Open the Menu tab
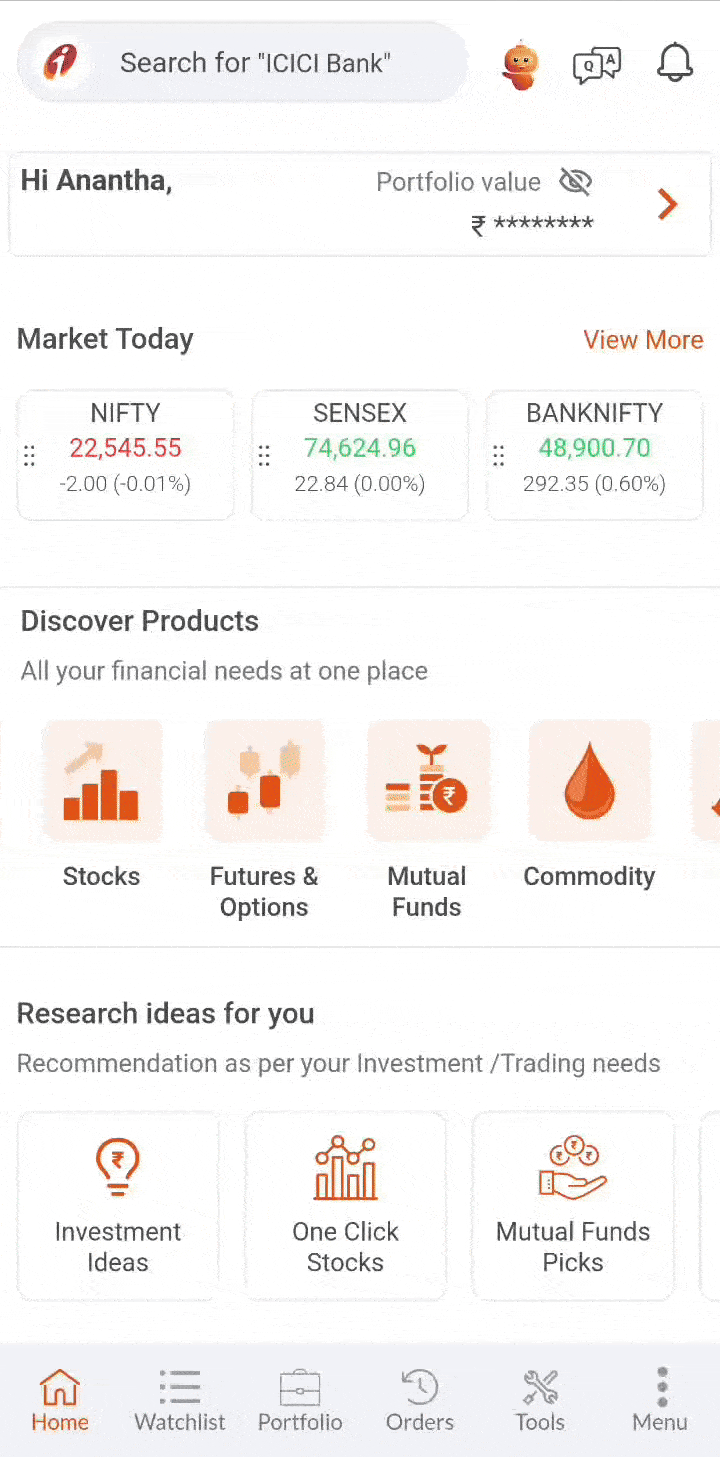720x1457 pixels. [x=659, y=1399]
